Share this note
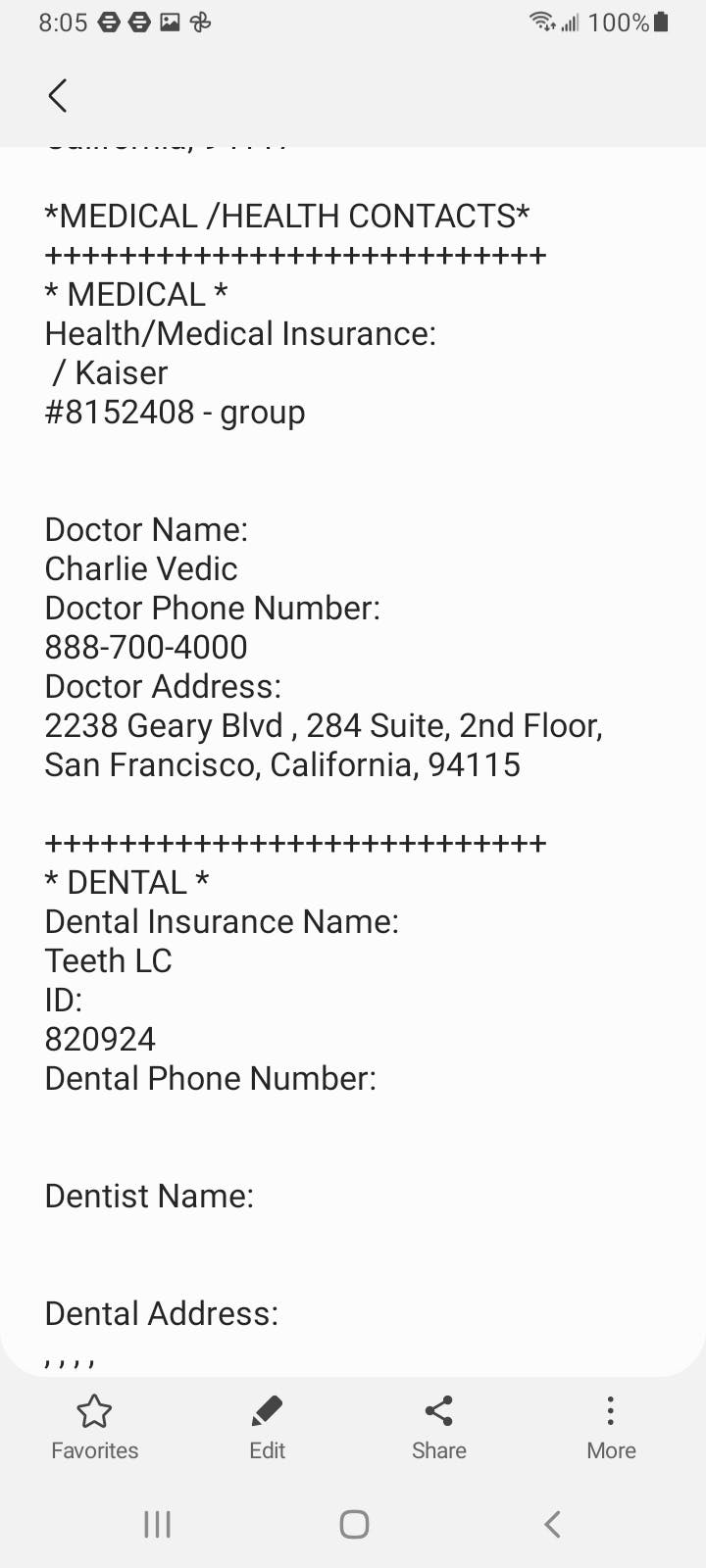Viewport: 706px width, 1568px height. (x=439, y=1428)
